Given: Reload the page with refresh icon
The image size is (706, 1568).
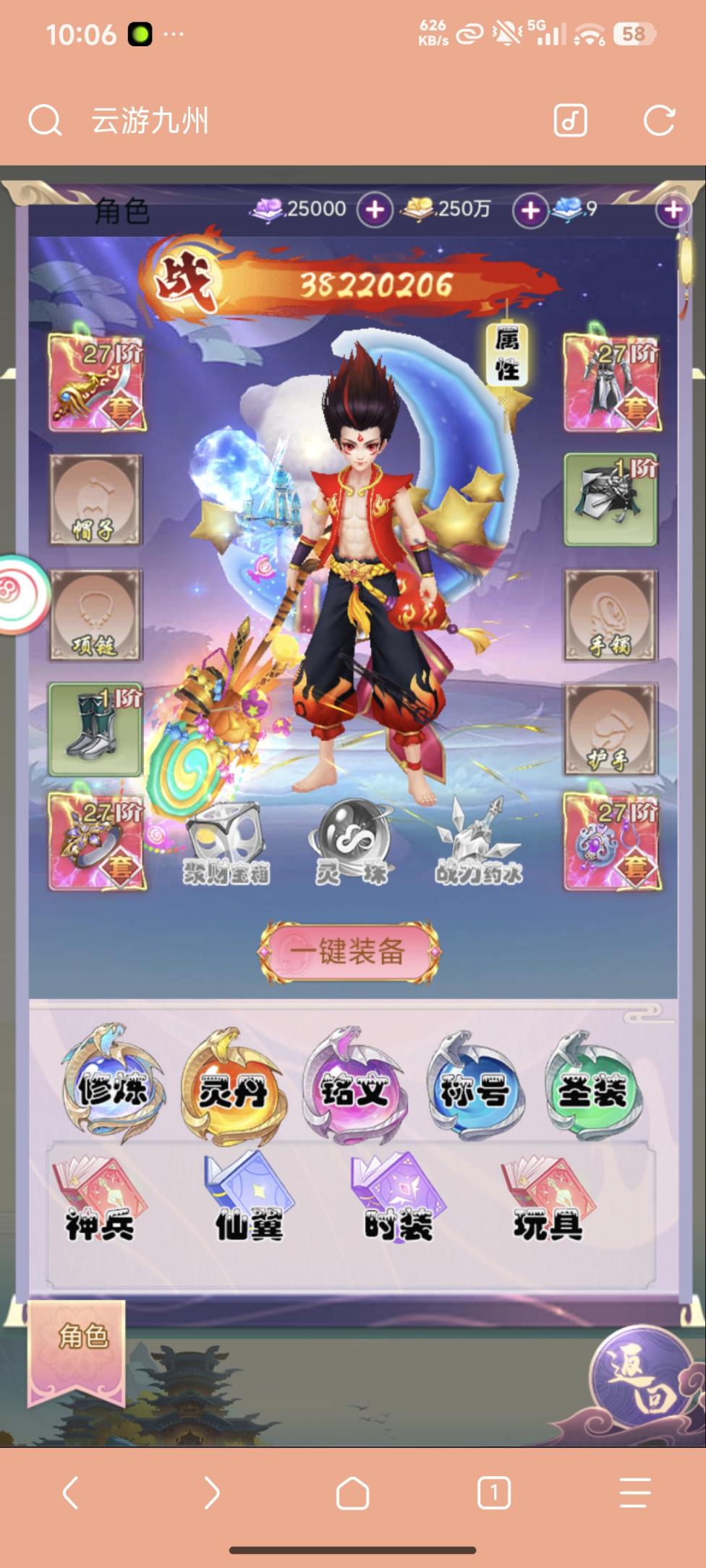Looking at the screenshot, I should (x=658, y=121).
